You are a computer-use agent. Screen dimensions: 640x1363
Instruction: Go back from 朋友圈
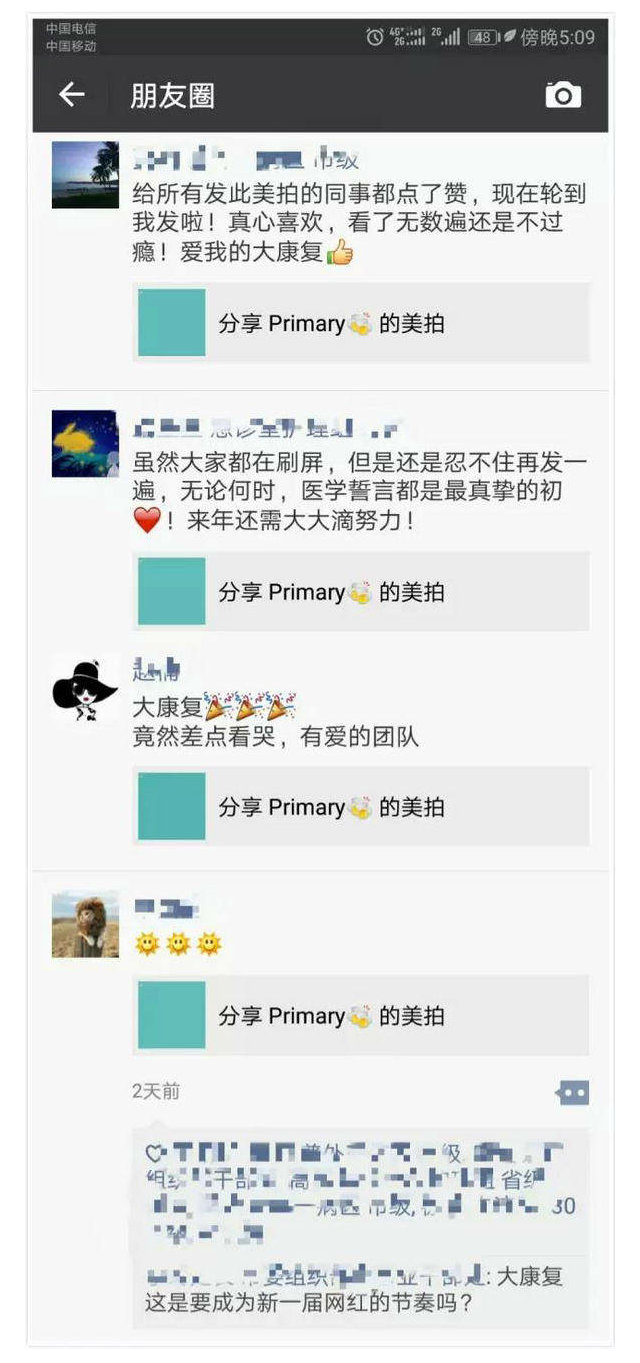(x=72, y=95)
